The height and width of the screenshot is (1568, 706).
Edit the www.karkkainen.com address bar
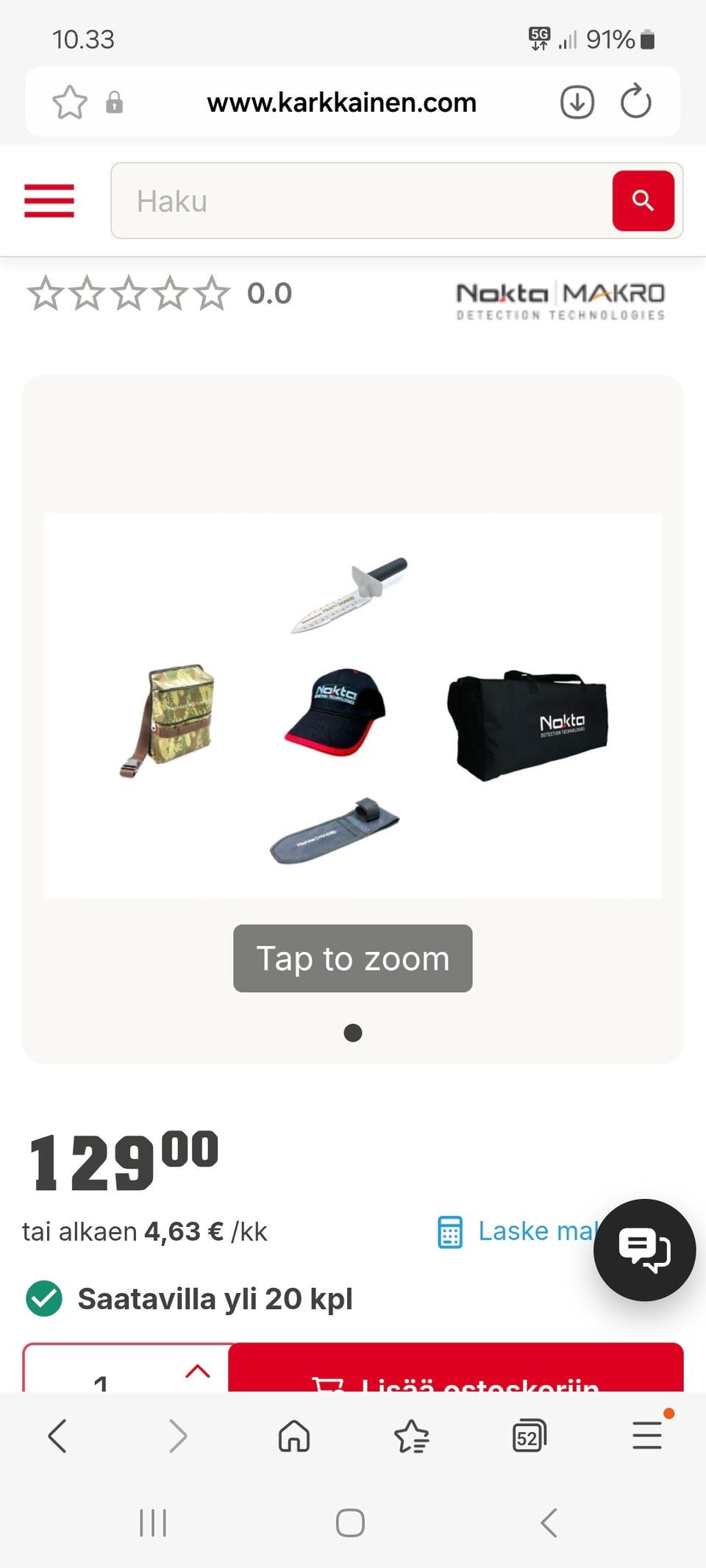tap(342, 102)
